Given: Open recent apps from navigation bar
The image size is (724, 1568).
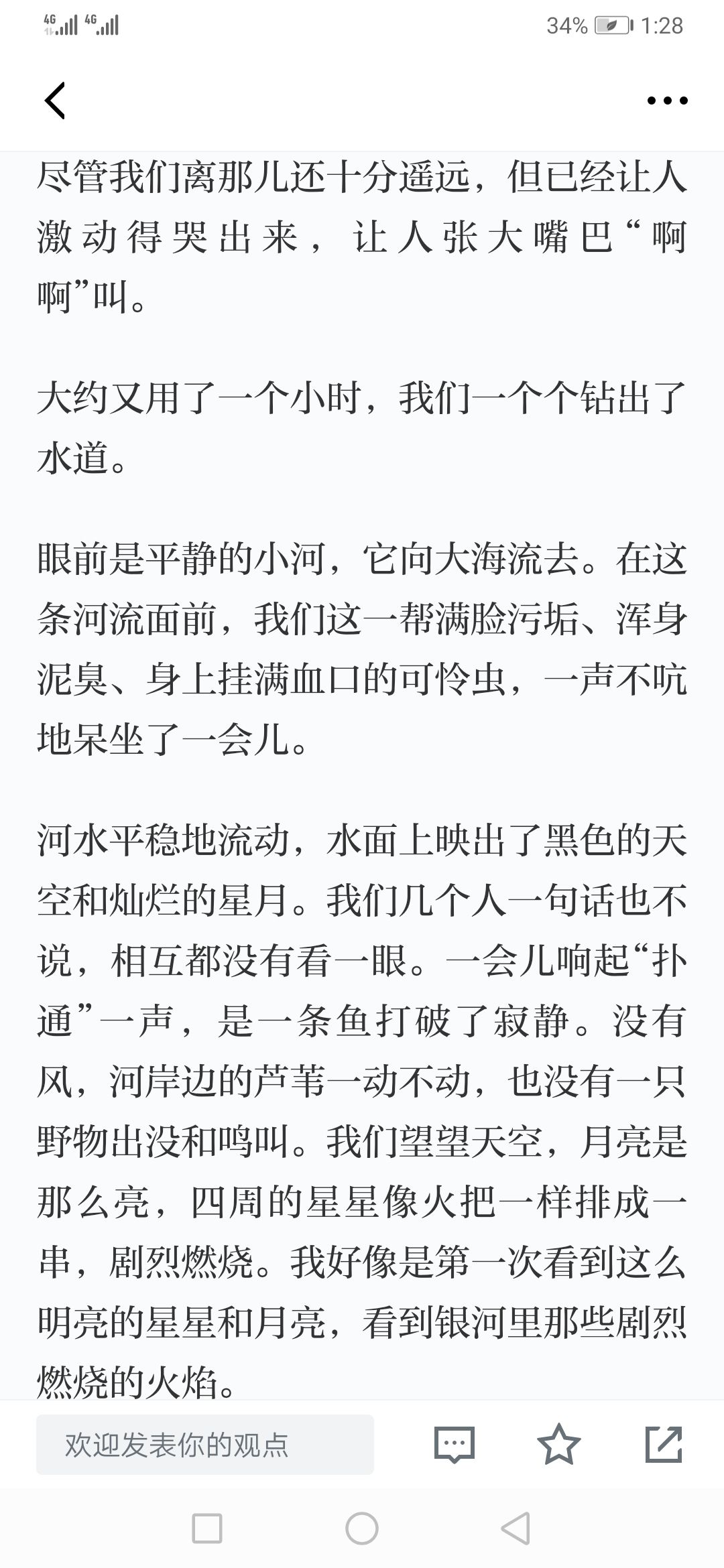Looking at the screenshot, I should pos(207,1528).
